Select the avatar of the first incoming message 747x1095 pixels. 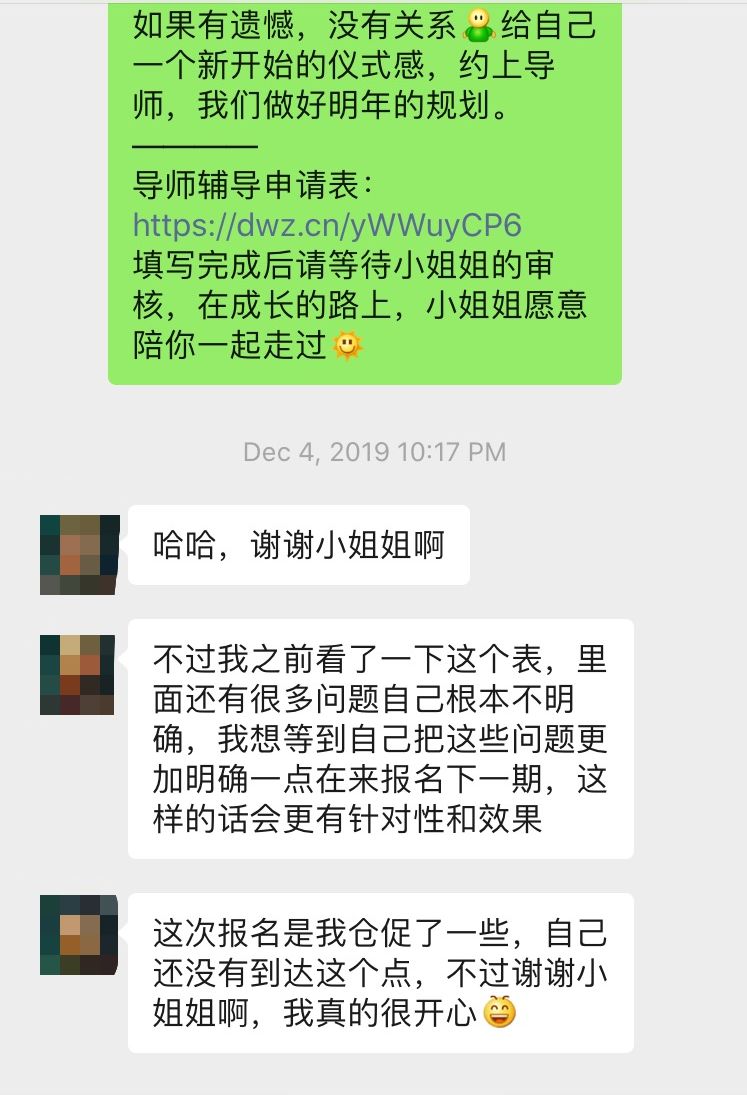tap(78, 553)
